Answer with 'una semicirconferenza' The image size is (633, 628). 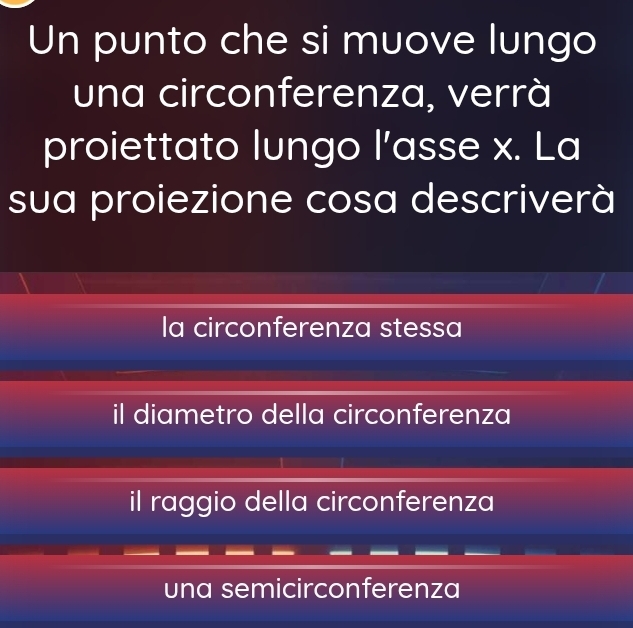point(316,587)
